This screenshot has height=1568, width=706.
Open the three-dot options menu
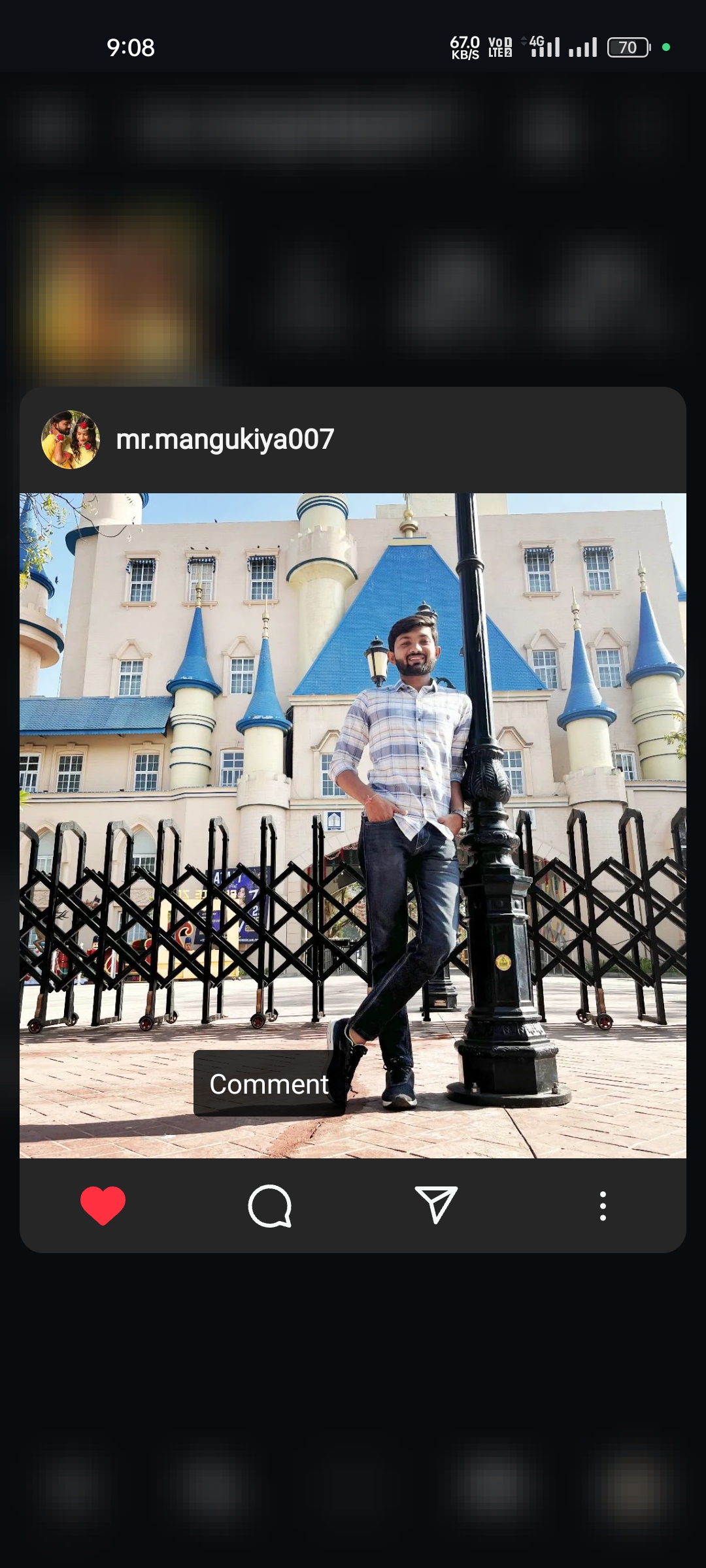point(603,1206)
